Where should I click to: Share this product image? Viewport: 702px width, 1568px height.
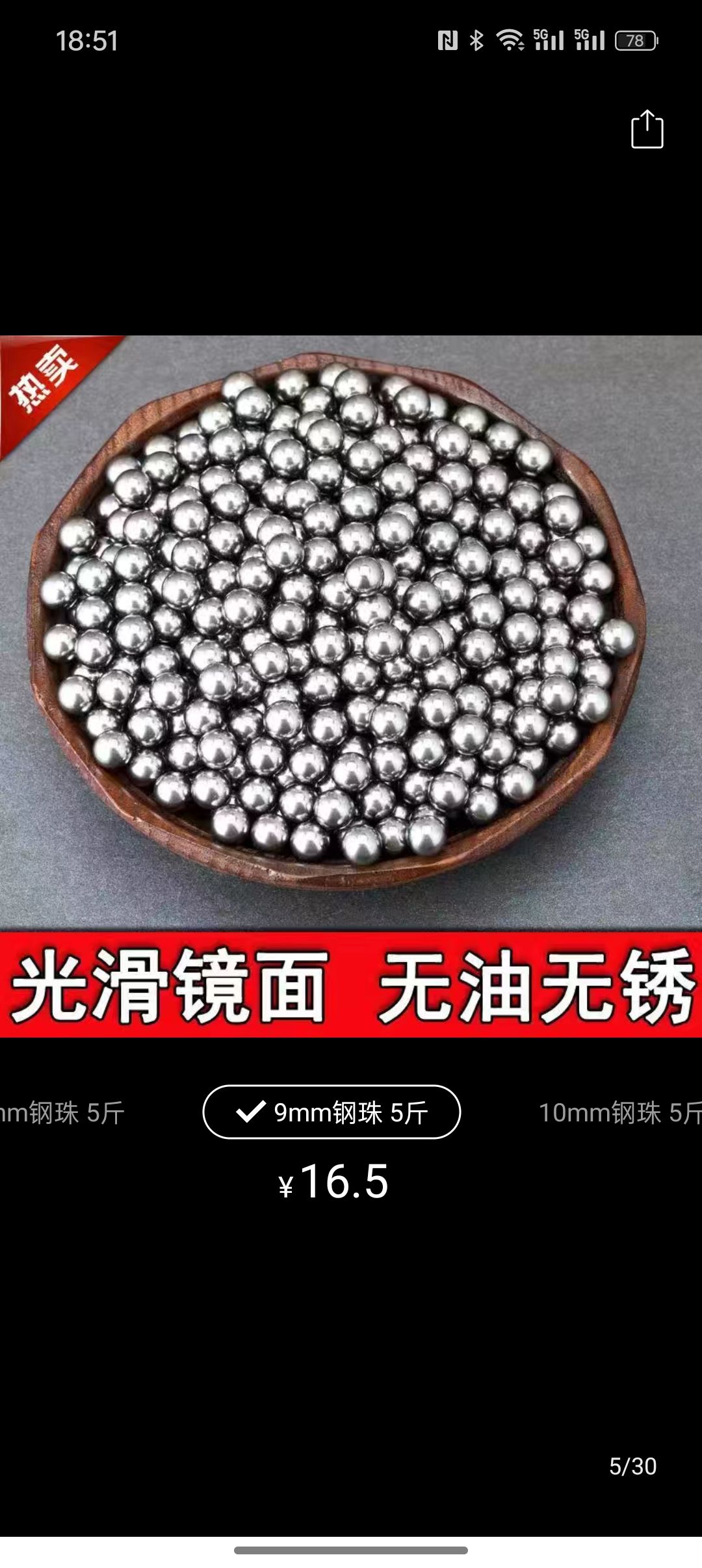click(x=647, y=130)
